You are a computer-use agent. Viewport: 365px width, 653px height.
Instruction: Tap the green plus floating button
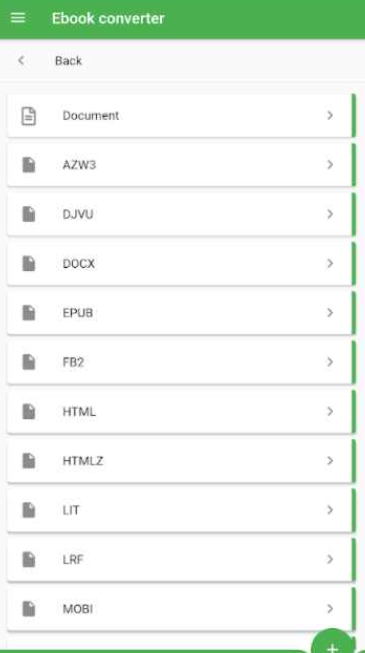tap(332, 641)
